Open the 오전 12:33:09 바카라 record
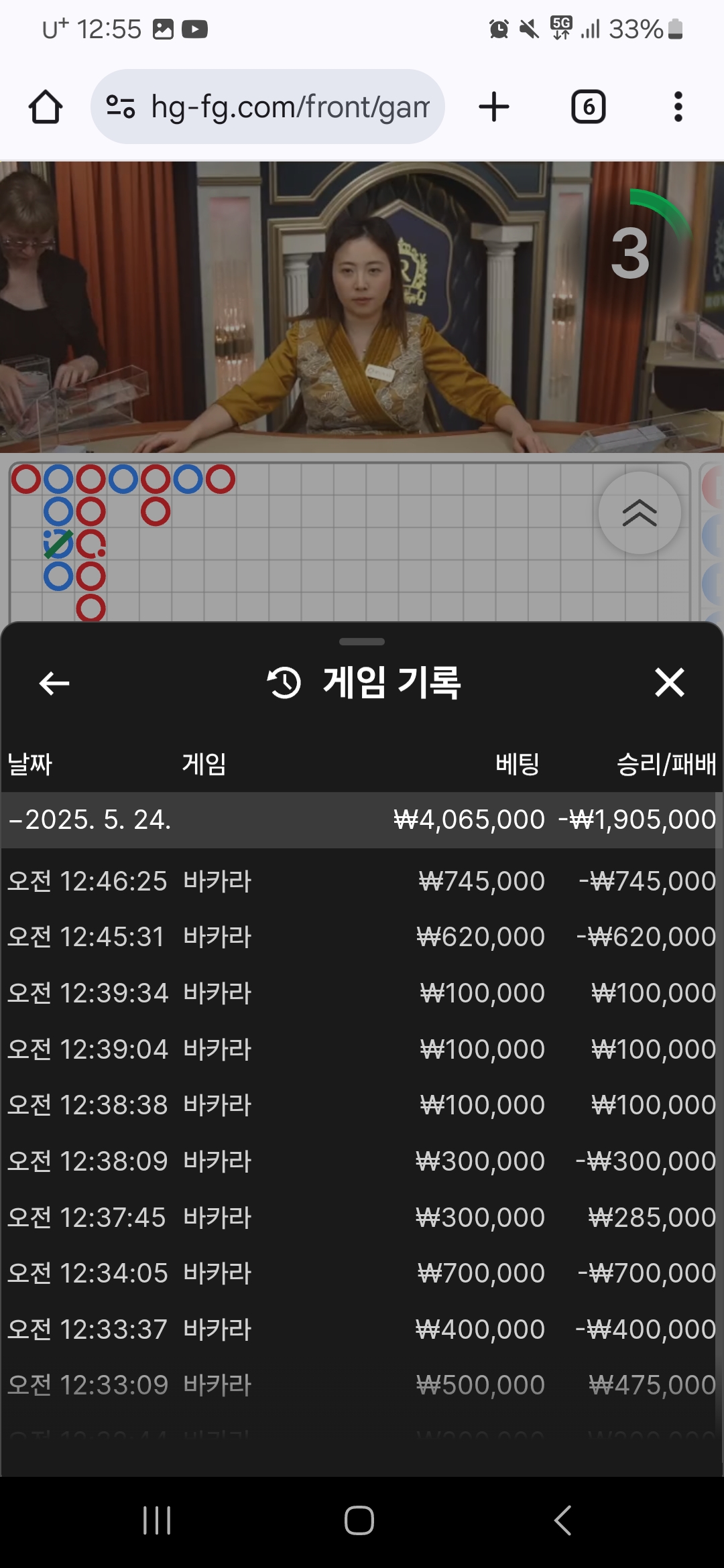724x1568 pixels. pyautogui.click(x=359, y=1385)
